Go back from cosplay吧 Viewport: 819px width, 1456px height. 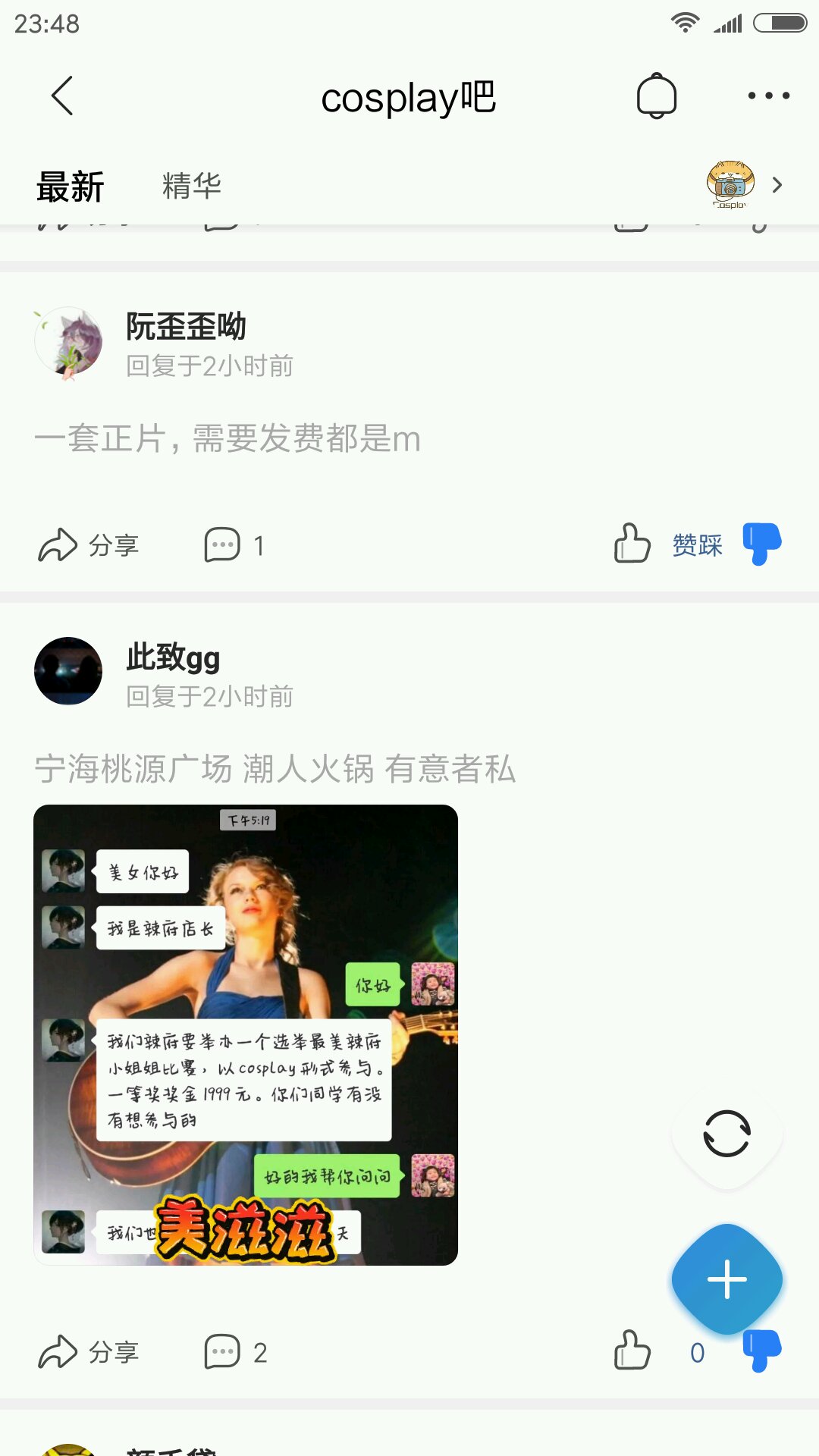click(62, 96)
